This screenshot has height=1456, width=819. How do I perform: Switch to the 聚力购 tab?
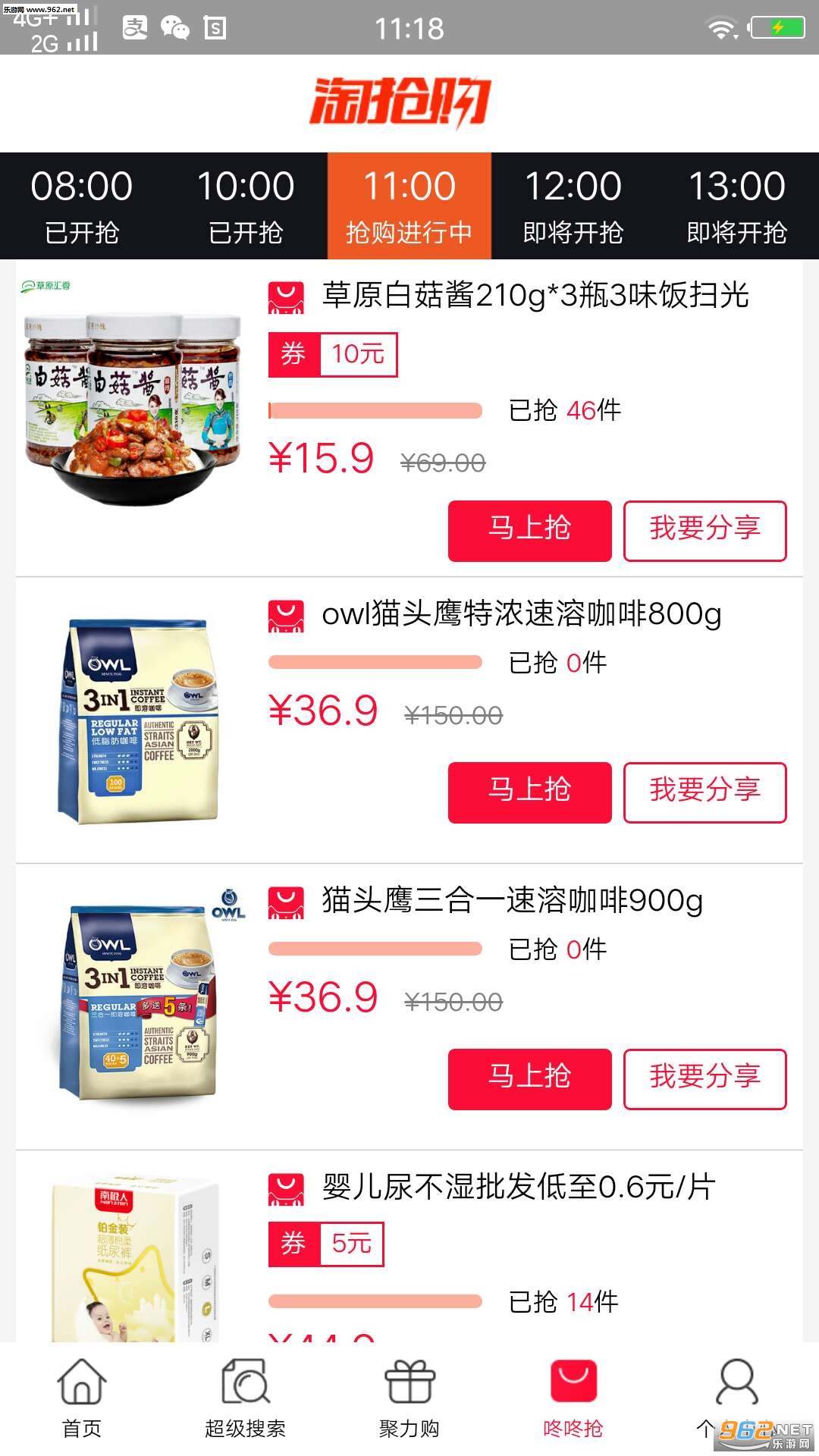click(409, 1398)
